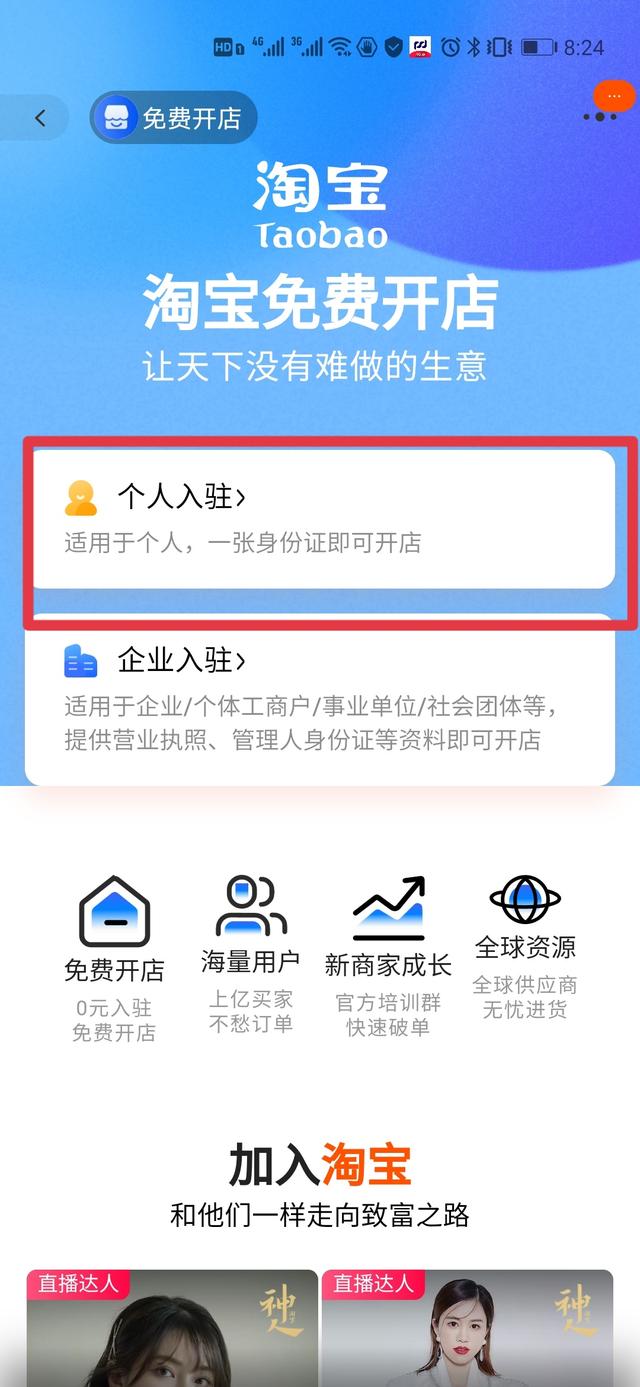Open the left 直播达人 card
This screenshot has height=1387, width=640.
click(x=172, y=1328)
